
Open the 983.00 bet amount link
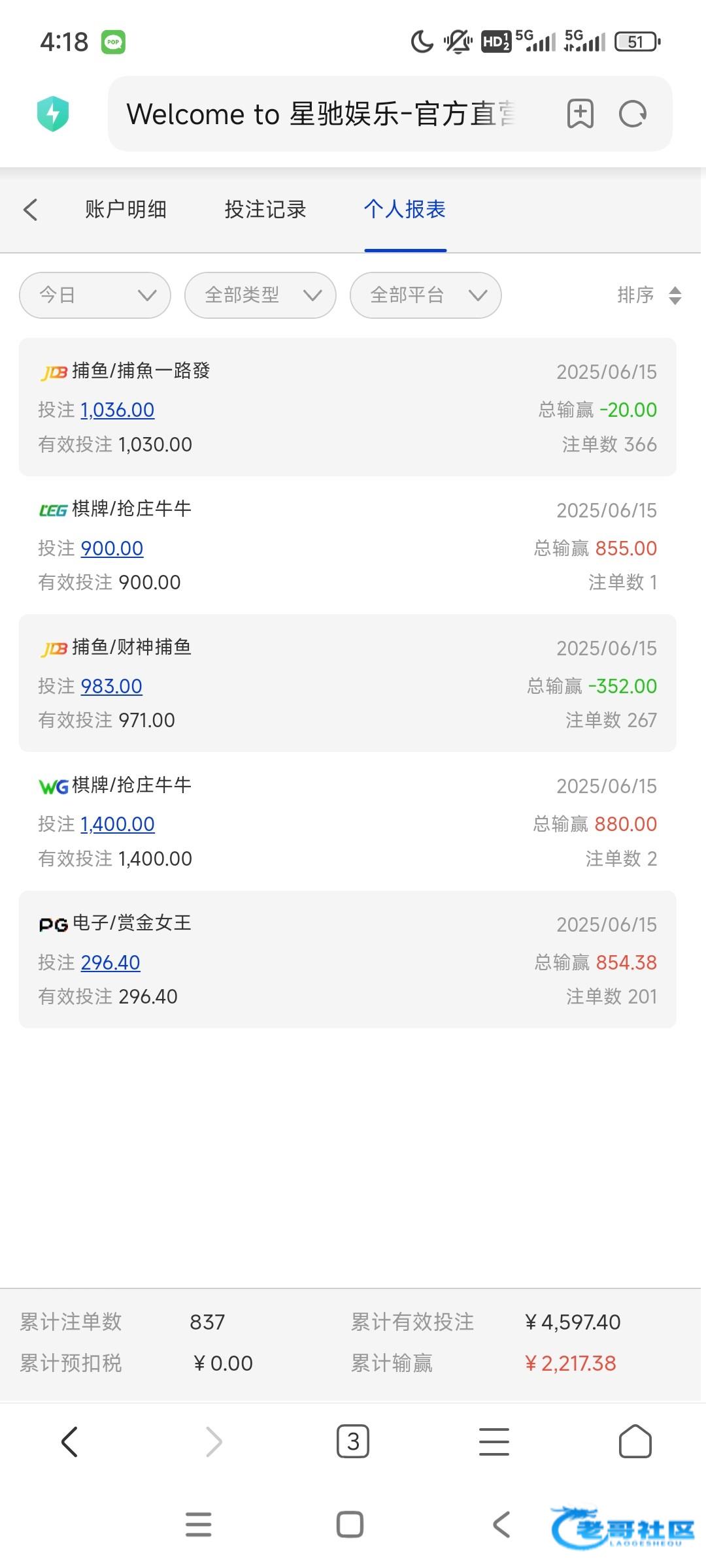tap(112, 686)
